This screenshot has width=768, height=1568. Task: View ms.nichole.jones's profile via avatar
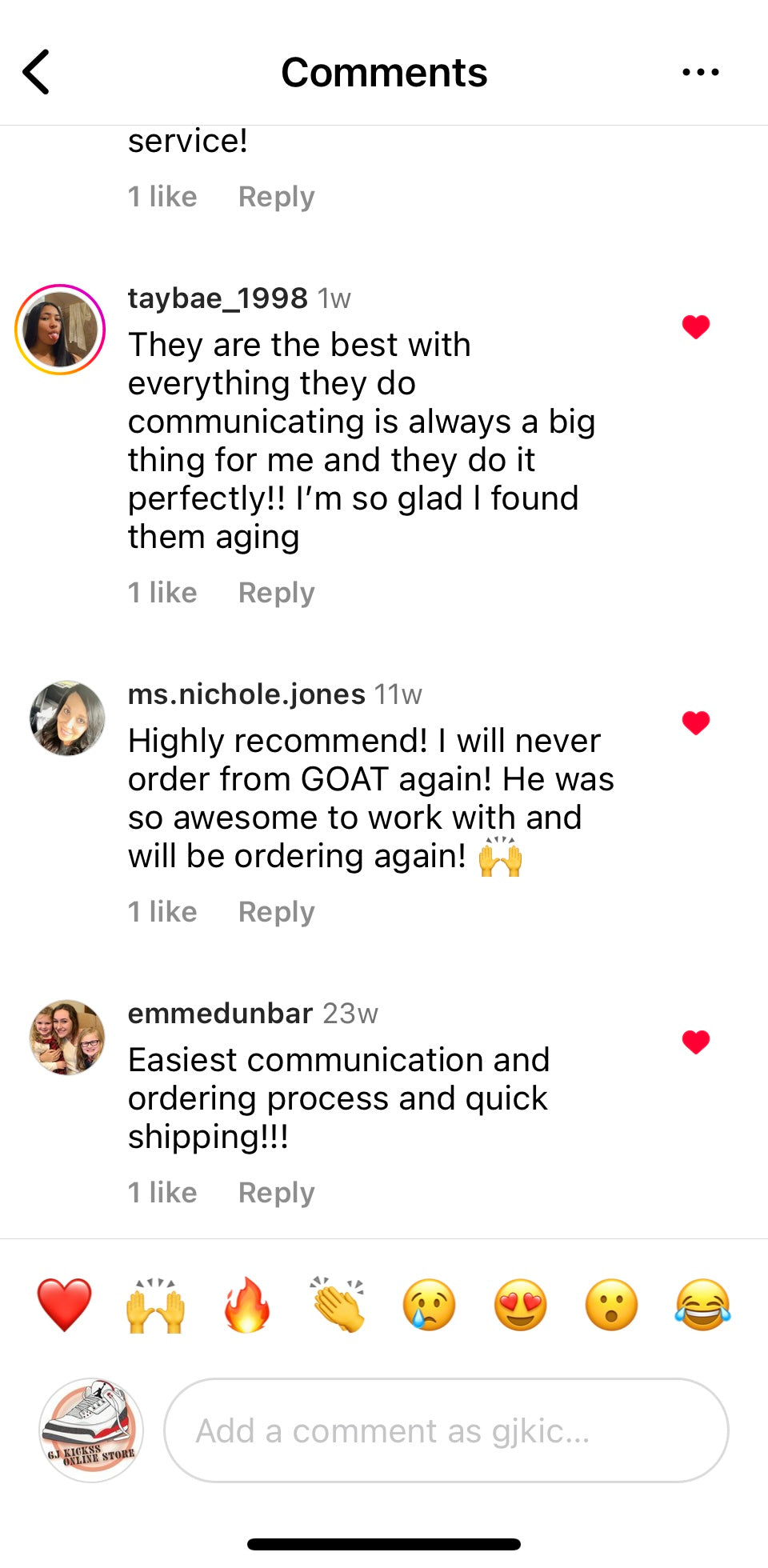coord(67,718)
